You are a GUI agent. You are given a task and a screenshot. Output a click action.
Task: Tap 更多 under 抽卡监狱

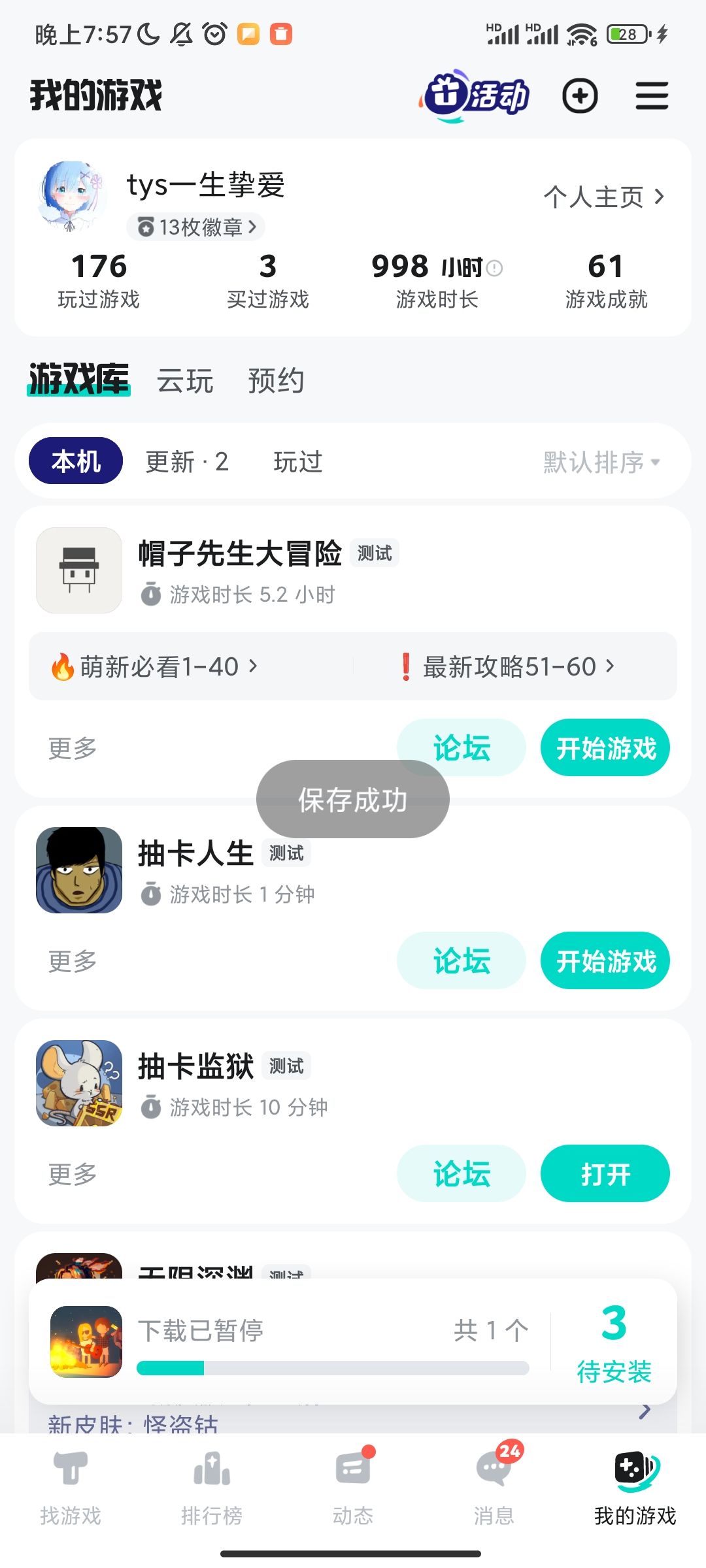(x=73, y=1174)
